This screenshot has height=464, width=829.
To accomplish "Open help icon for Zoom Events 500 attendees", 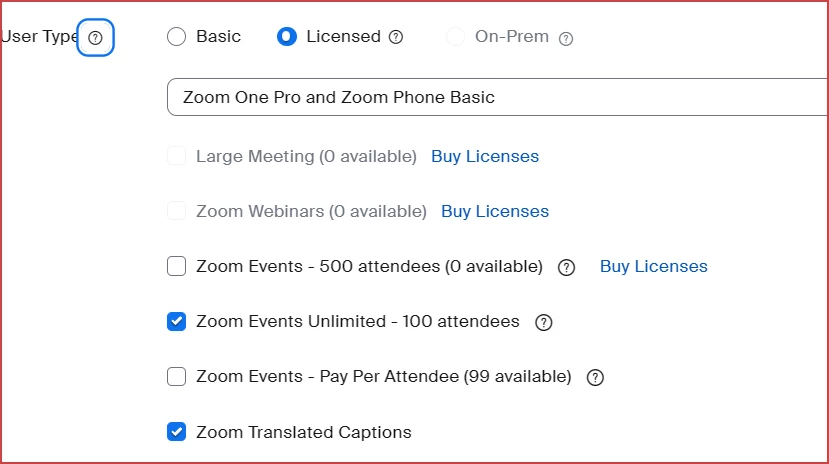I will pyautogui.click(x=566, y=267).
